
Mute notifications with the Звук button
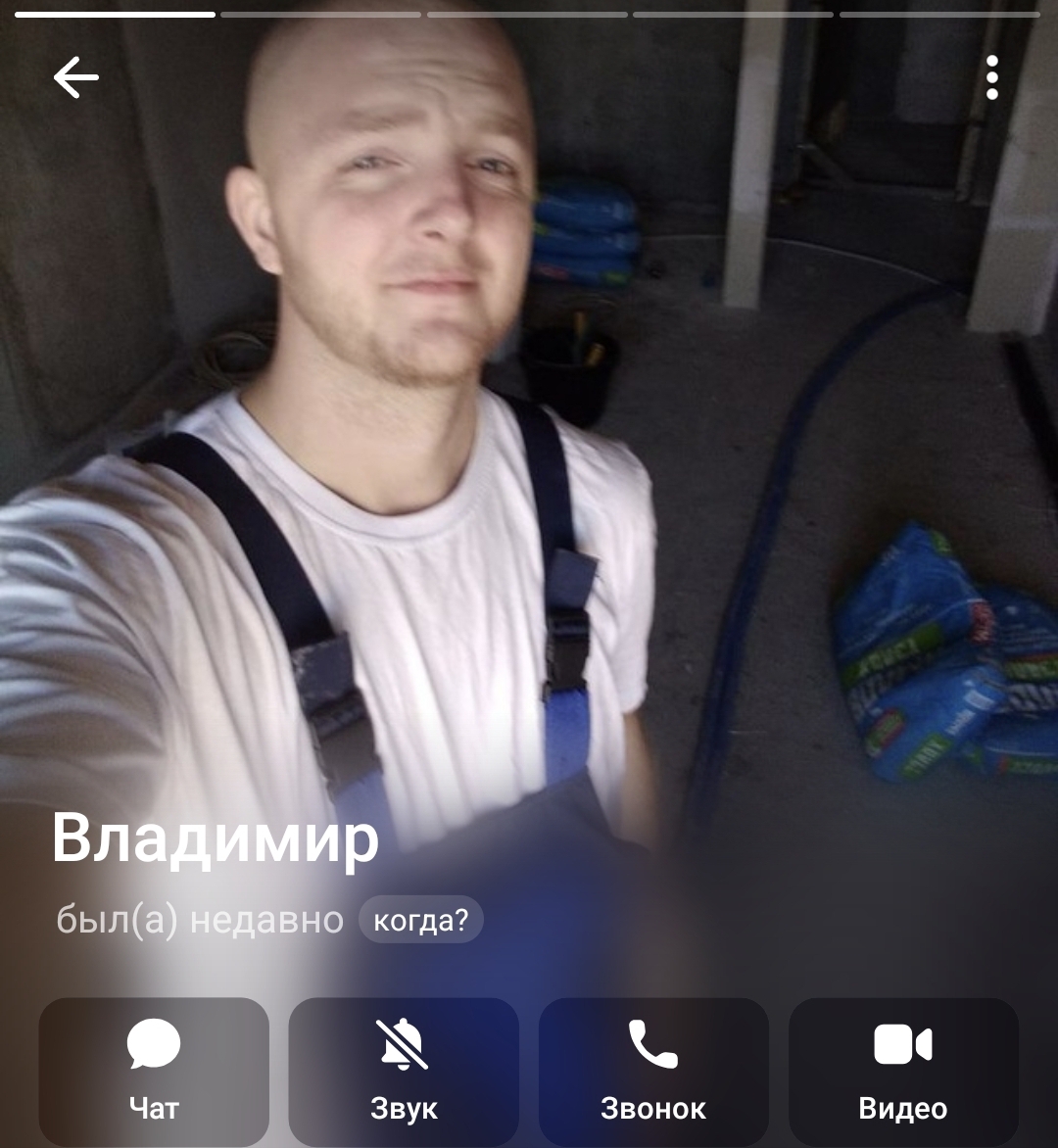[x=404, y=1072]
